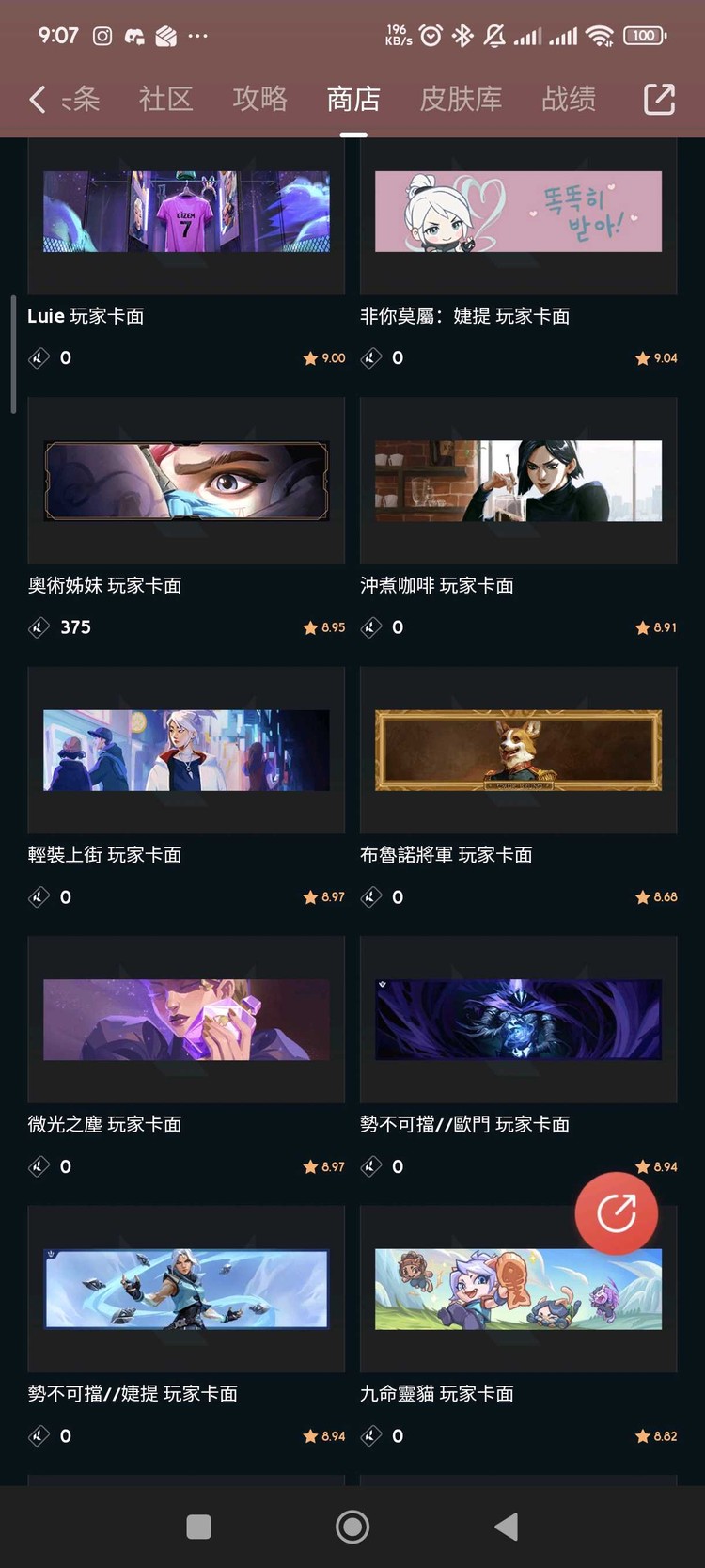Open 沖煮咖啡 玩家卡面

pyautogui.click(x=518, y=482)
